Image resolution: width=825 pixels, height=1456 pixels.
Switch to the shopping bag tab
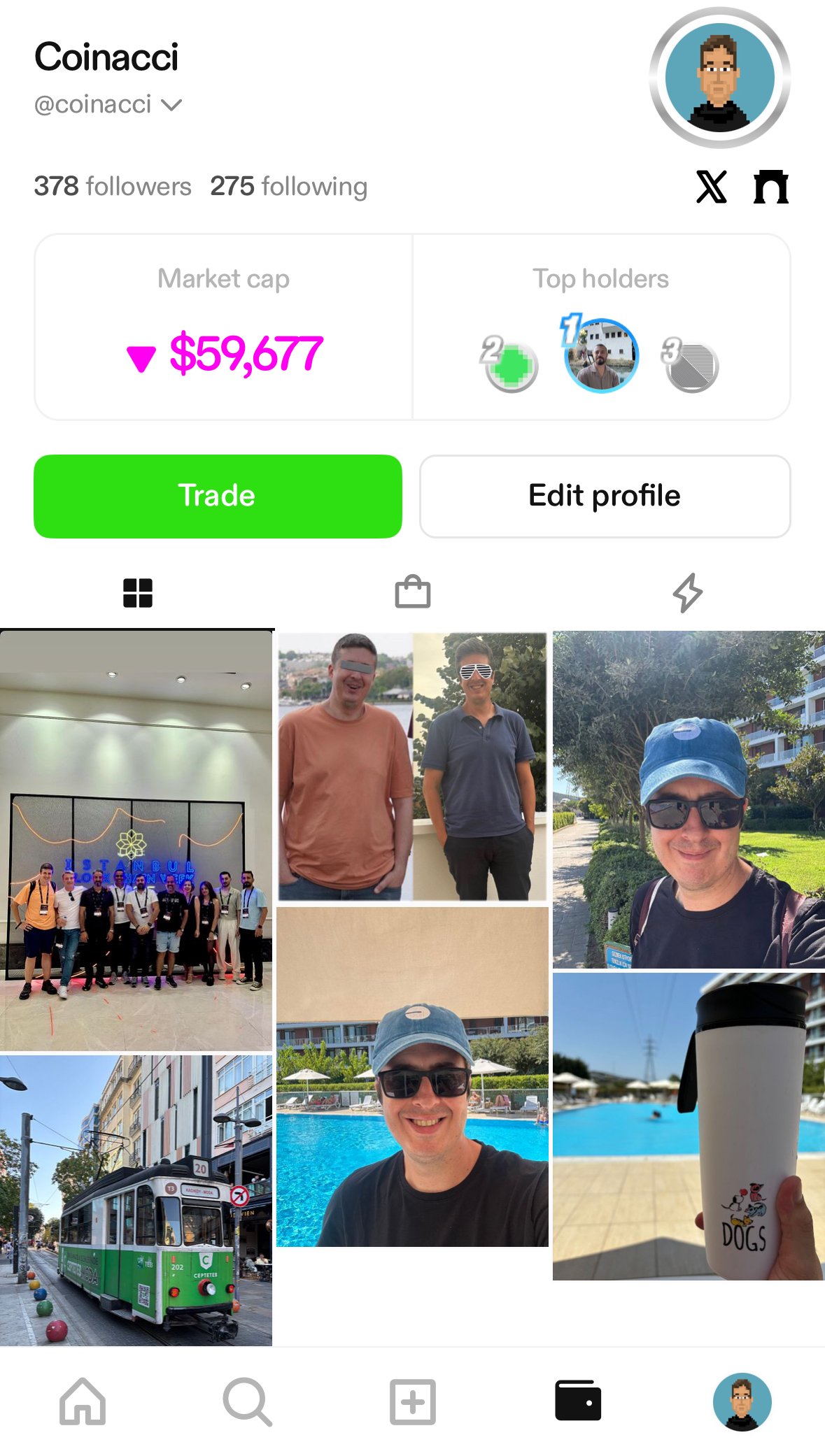[413, 593]
